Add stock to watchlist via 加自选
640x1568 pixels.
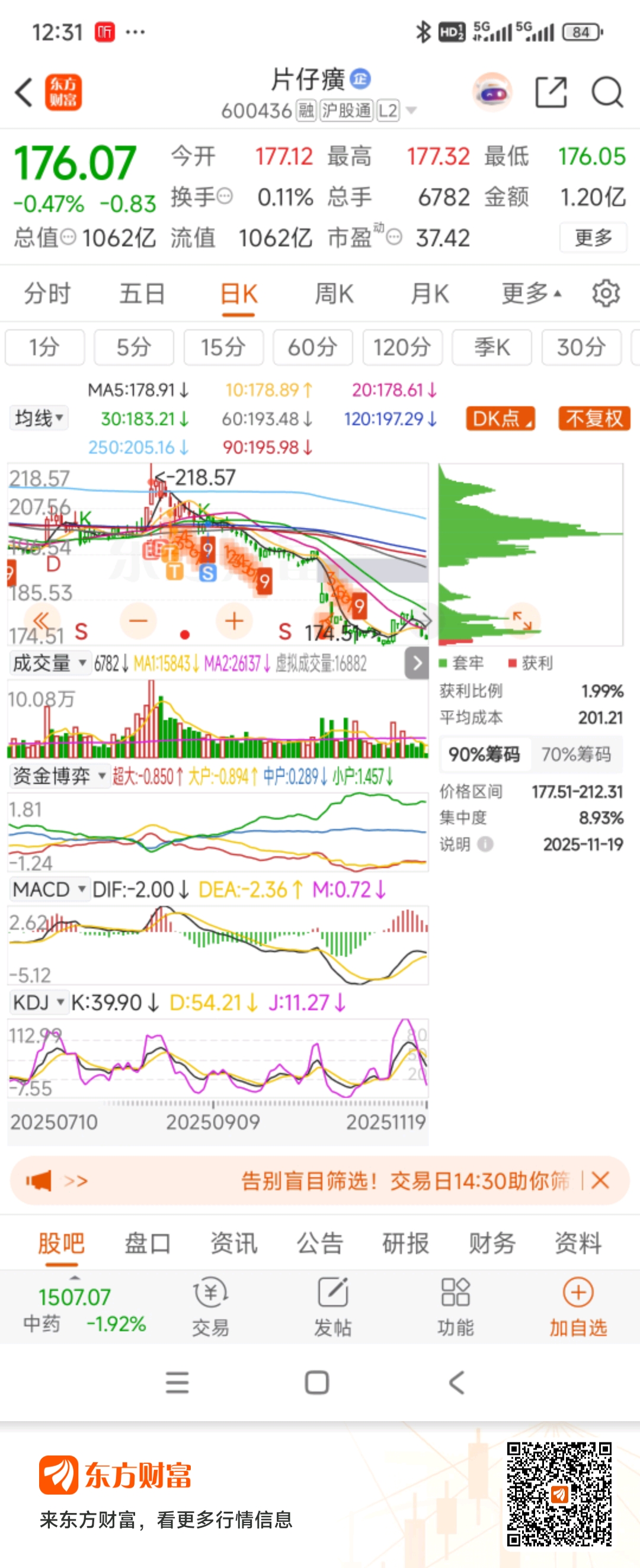pyautogui.click(x=578, y=1307)
